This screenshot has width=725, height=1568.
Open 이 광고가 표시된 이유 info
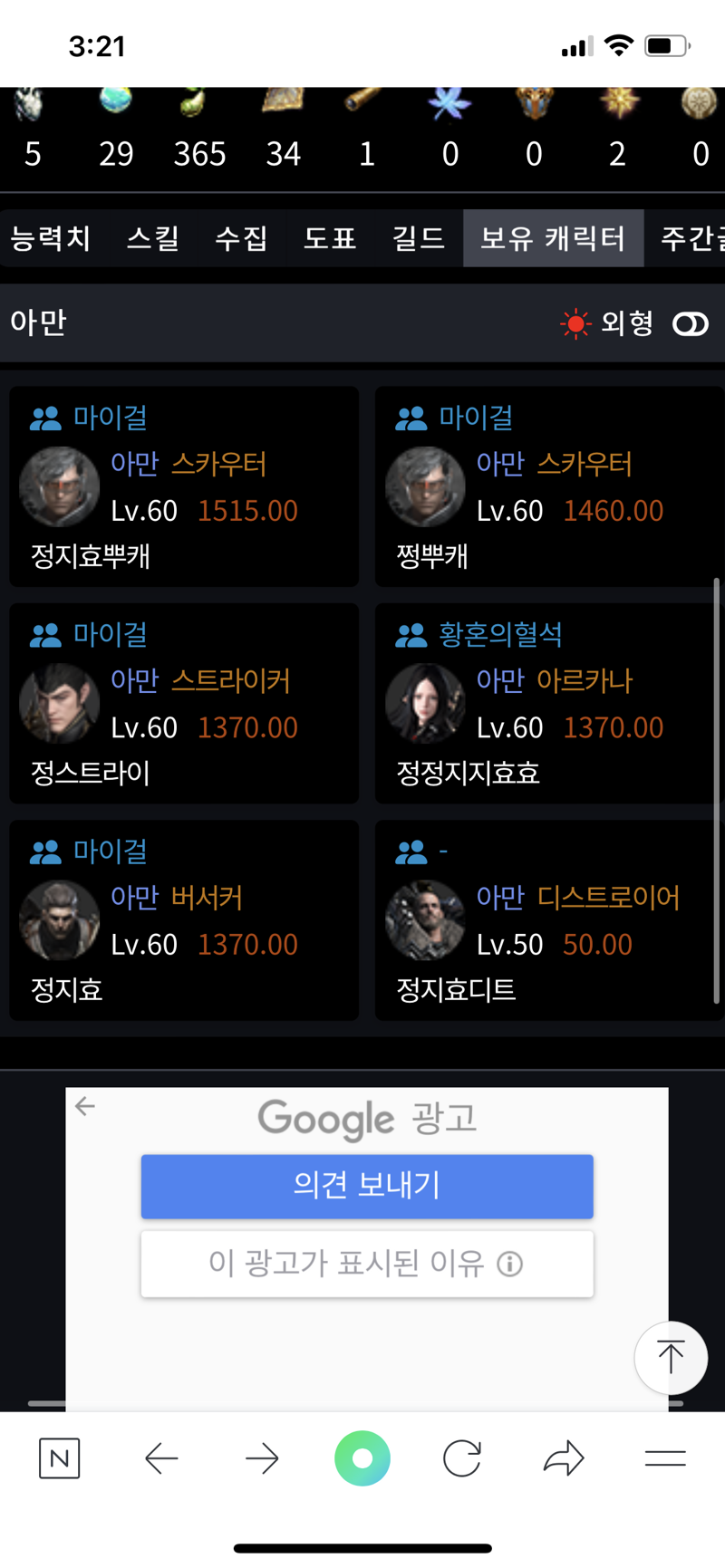point(367,1264)
